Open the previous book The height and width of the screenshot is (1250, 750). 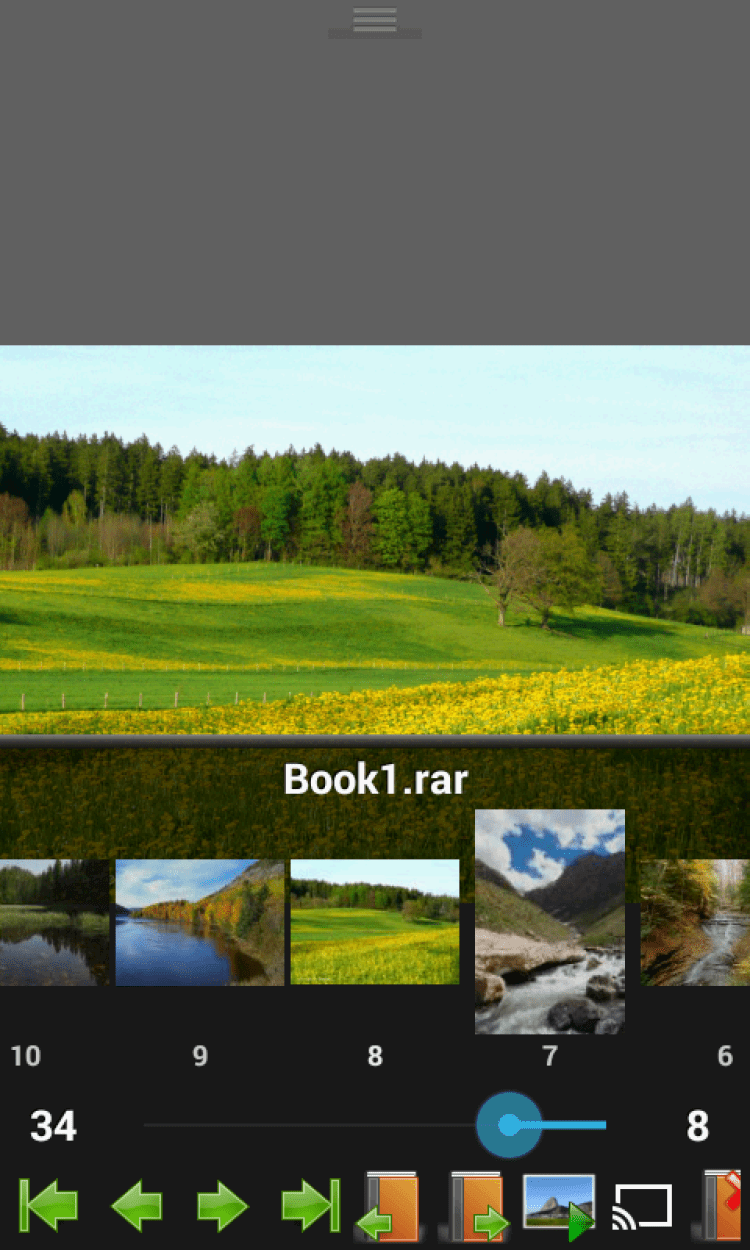tap(388, 1206)
